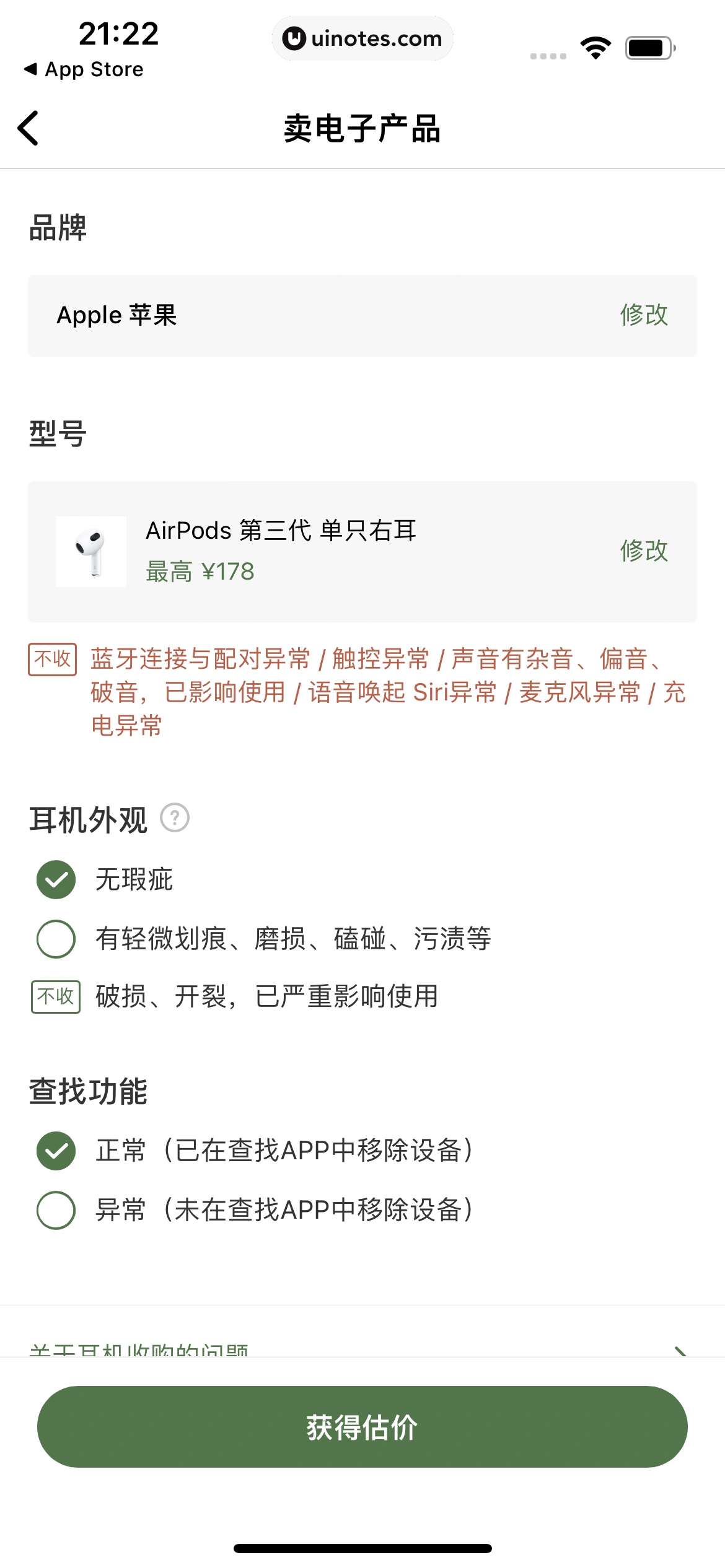Click 修改 next to Apple 苹果 brand

[644, 316]
